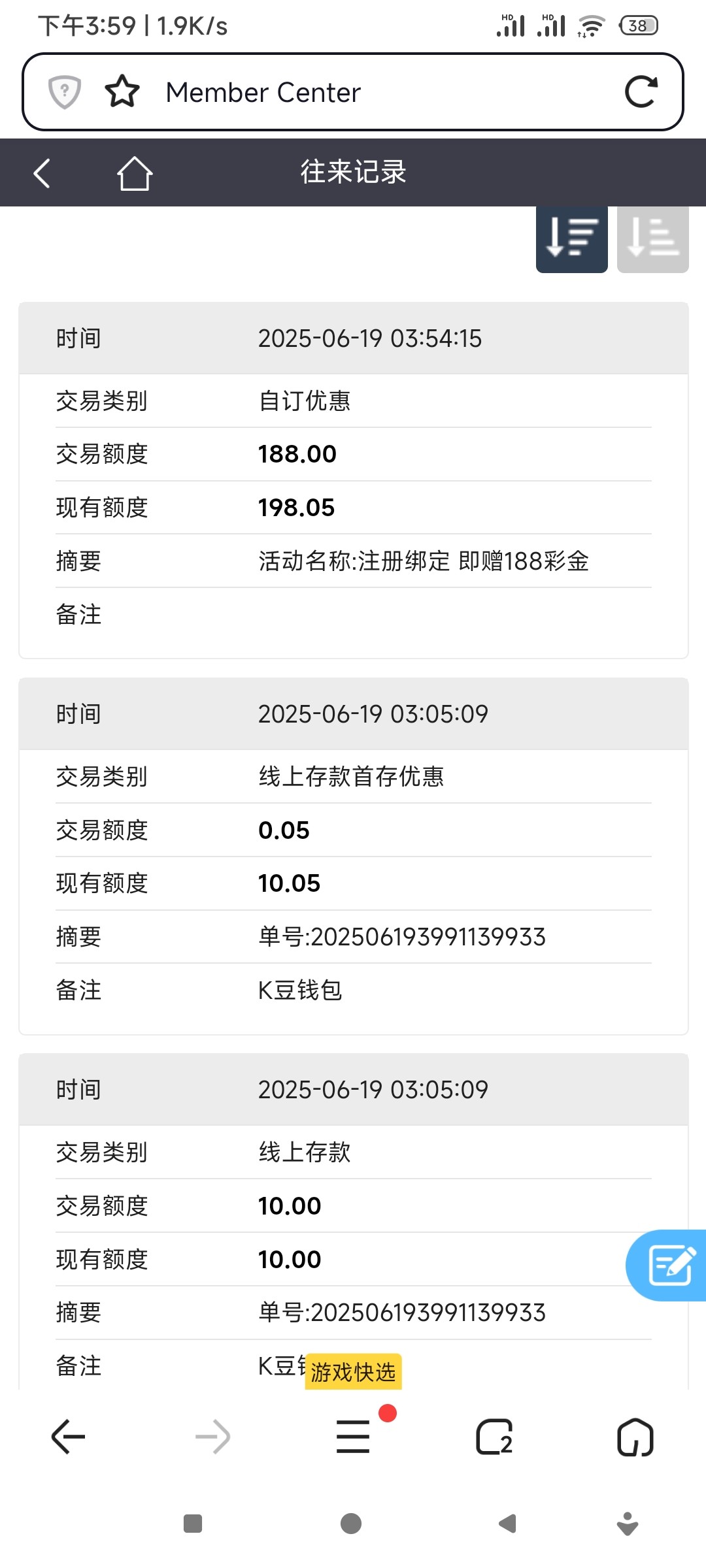
Task: Switch to the grey ascending sort button
Action: 652,238
